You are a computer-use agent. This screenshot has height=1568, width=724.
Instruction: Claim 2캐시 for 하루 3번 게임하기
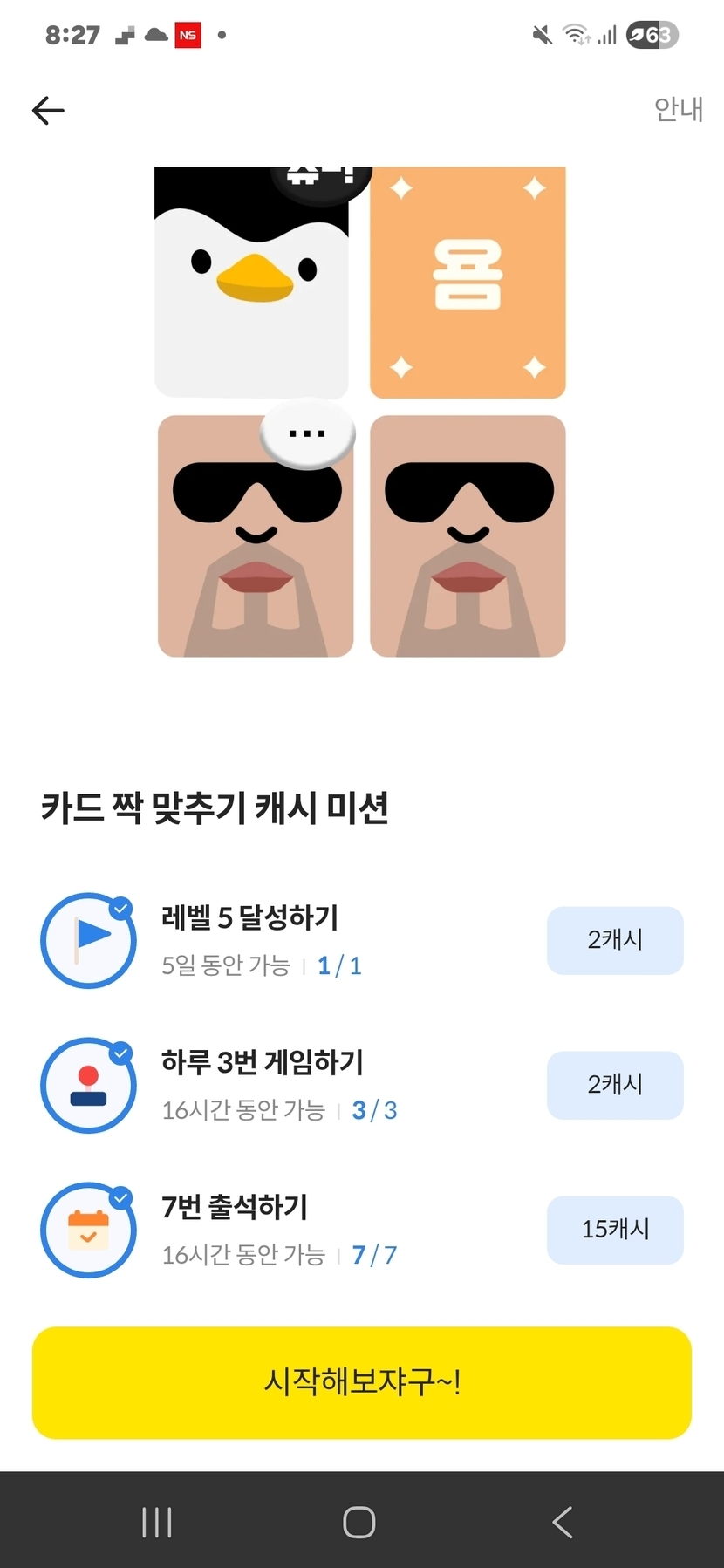pyautogui.click(x=615, y=1085)
